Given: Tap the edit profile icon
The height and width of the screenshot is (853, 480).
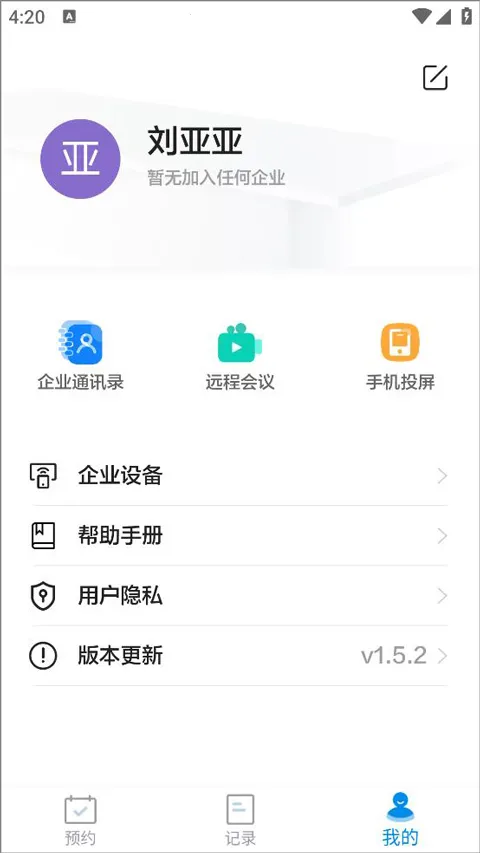Looking at the screenshot, I should point(435,77).
